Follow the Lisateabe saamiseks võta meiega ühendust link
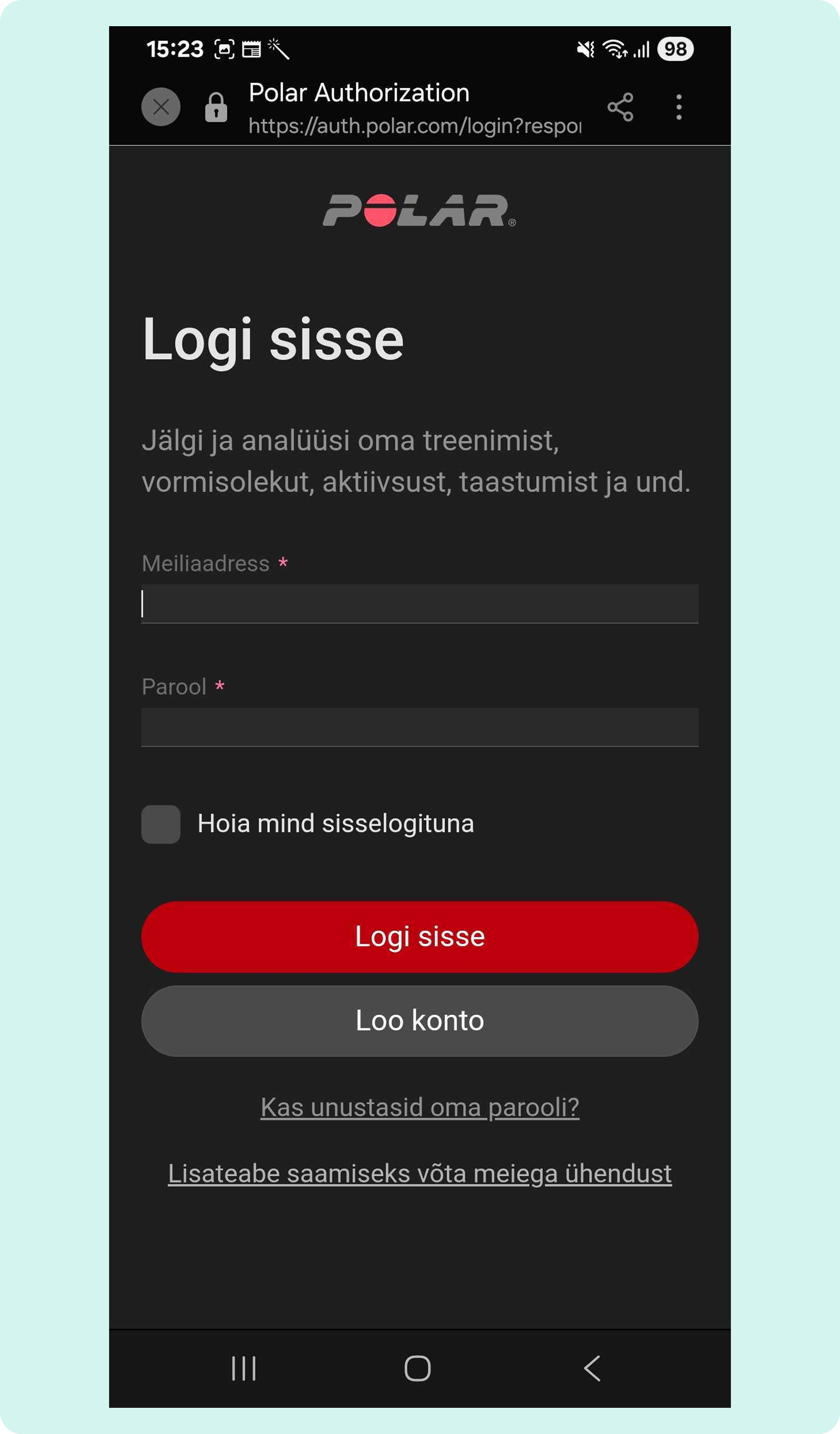The width and height of the screenshot is (840, 1434). pyautogui.click(x=419, y=1174)
